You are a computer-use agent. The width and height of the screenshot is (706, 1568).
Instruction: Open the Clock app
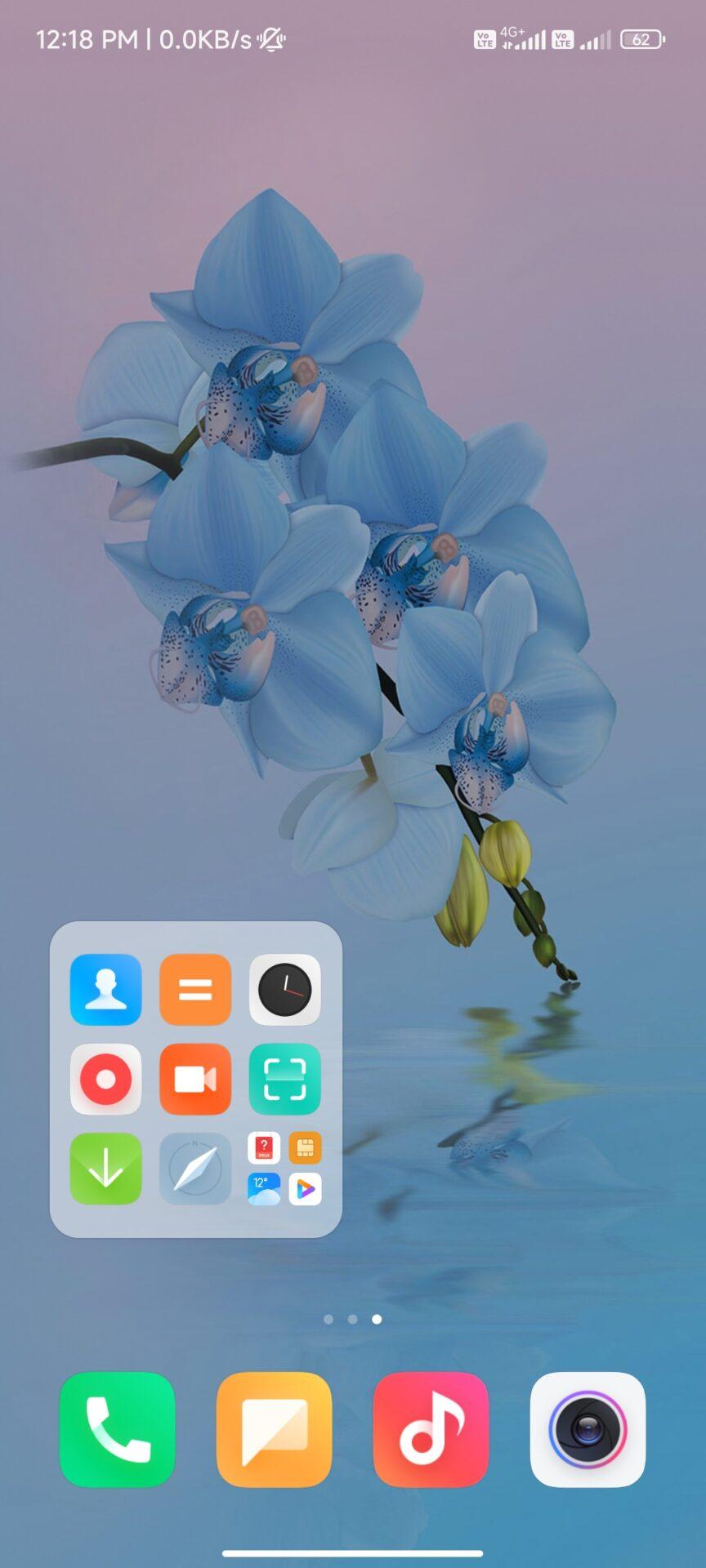285,989
